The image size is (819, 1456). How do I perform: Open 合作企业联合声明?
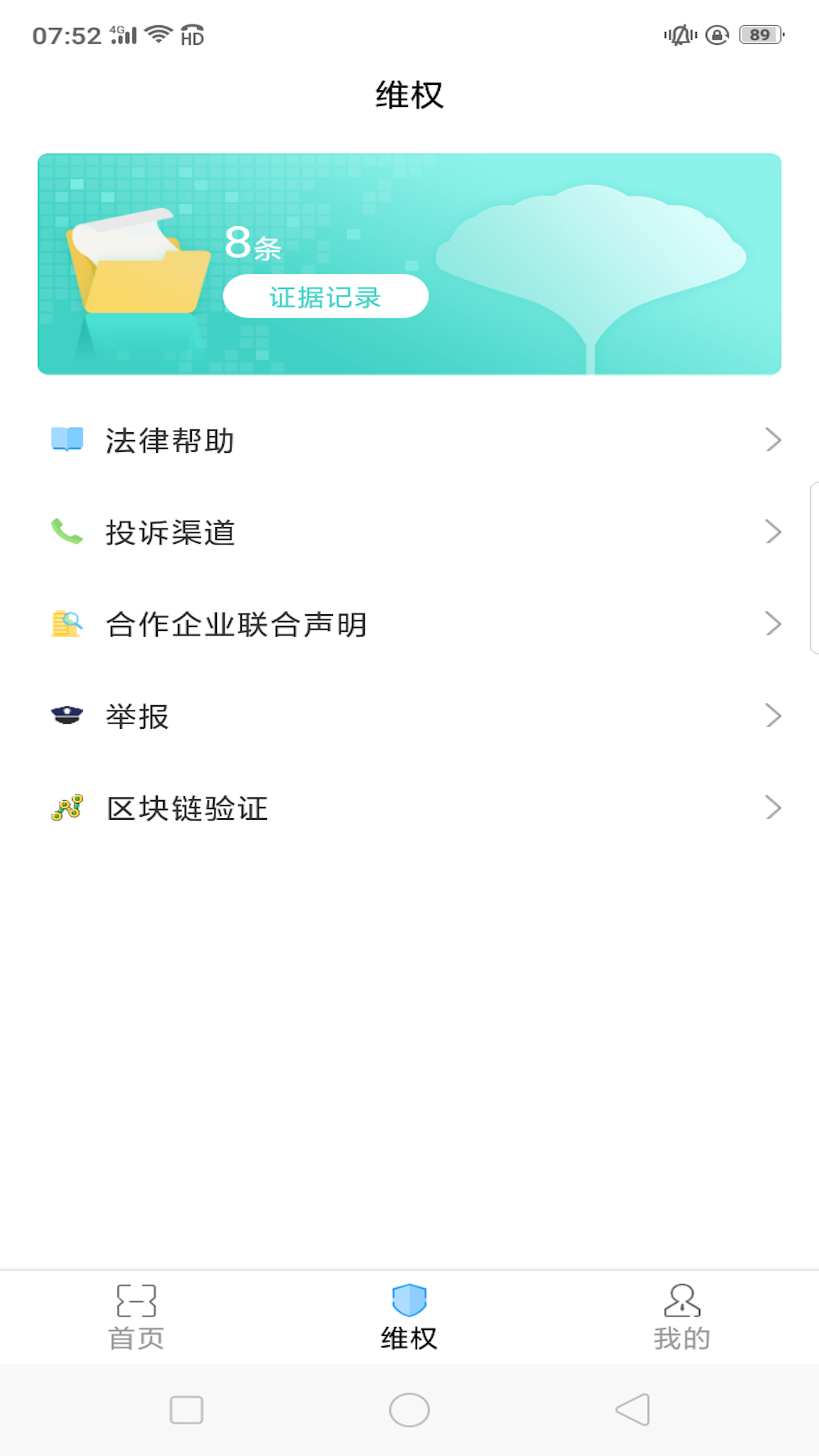point(409,624)
